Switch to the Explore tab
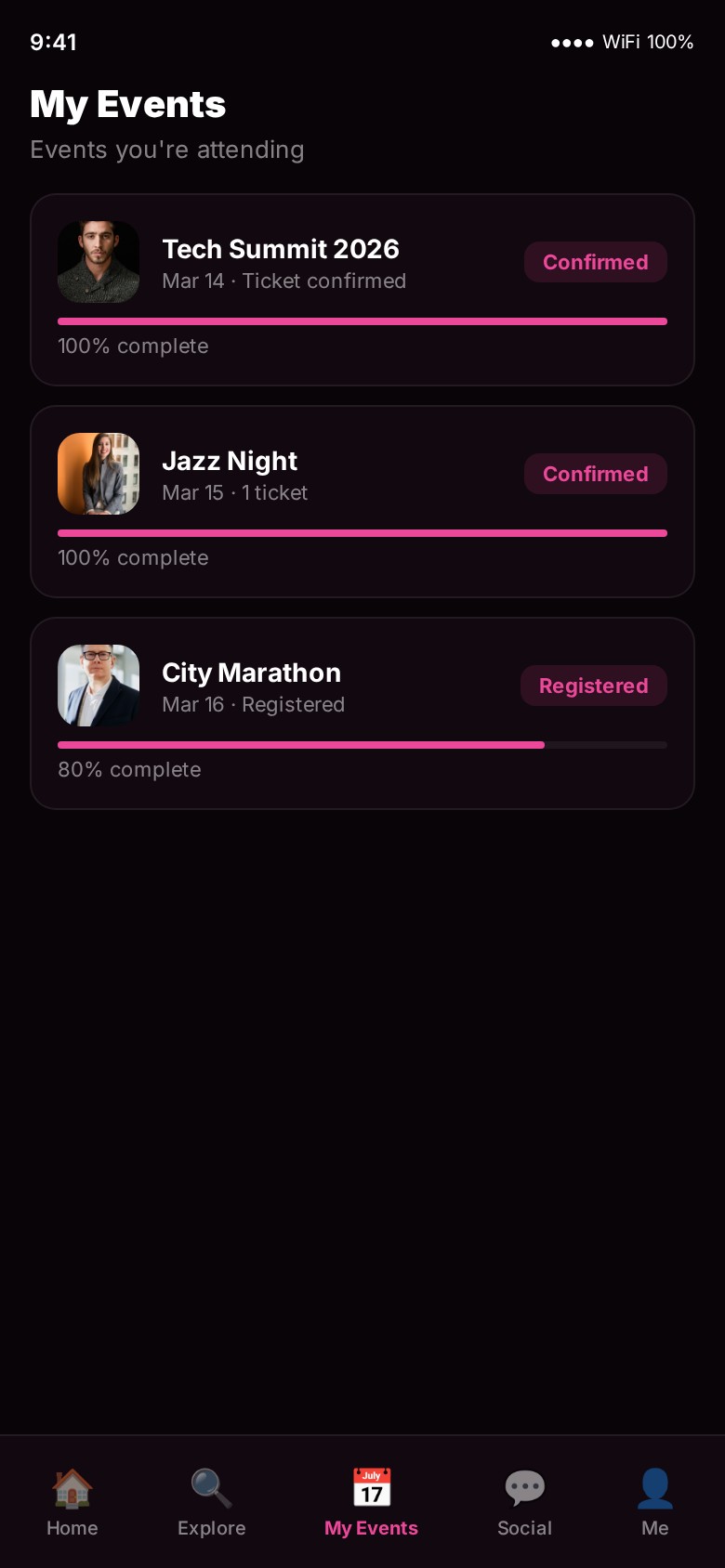Screen dimensions: 725x1568 [212, 1502]
